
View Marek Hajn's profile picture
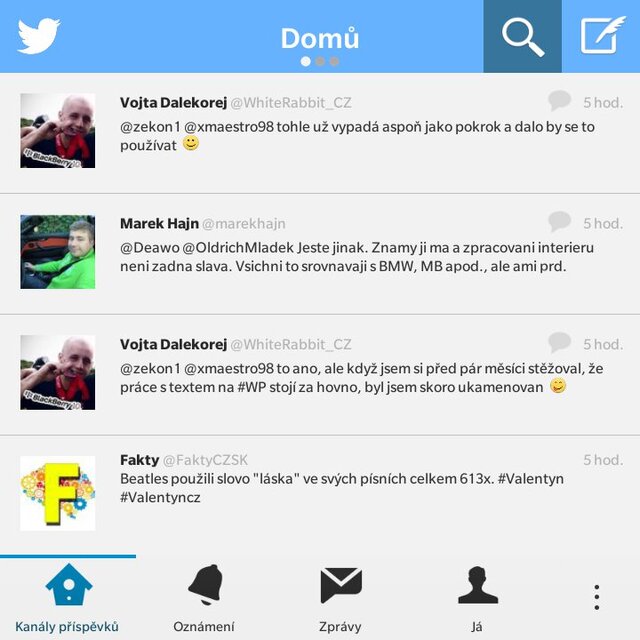click(58, 252)
